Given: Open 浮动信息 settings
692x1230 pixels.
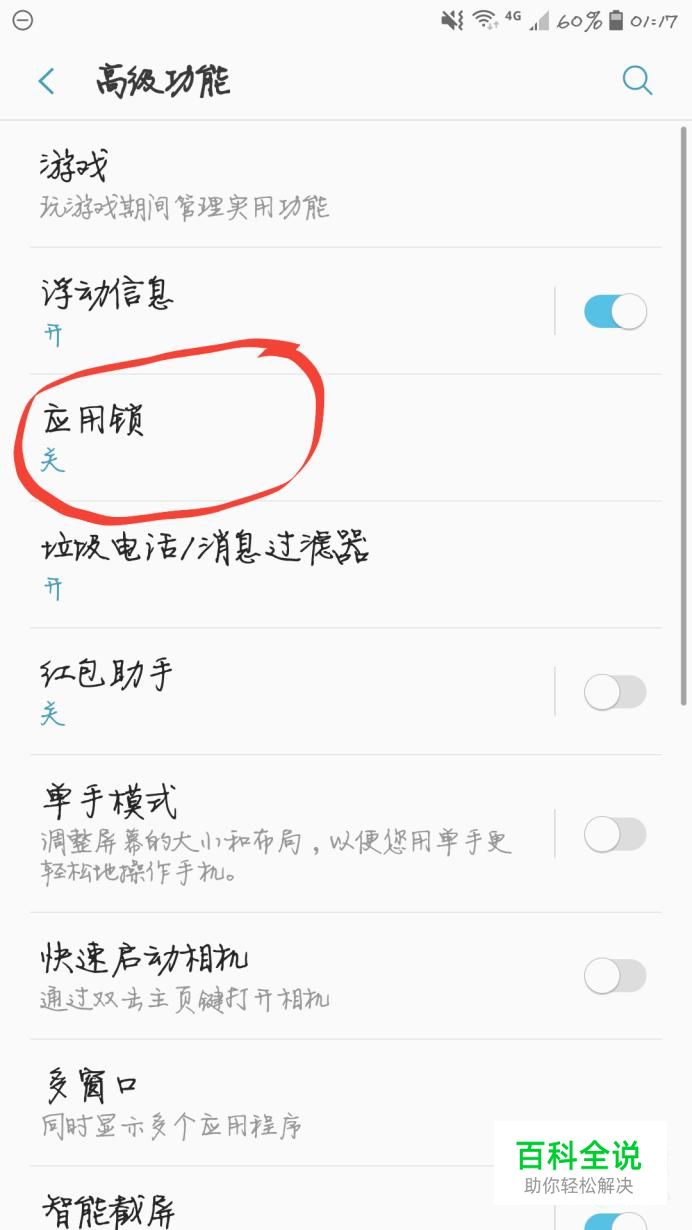Looking at the screenshot, I should tap(277, 311).
